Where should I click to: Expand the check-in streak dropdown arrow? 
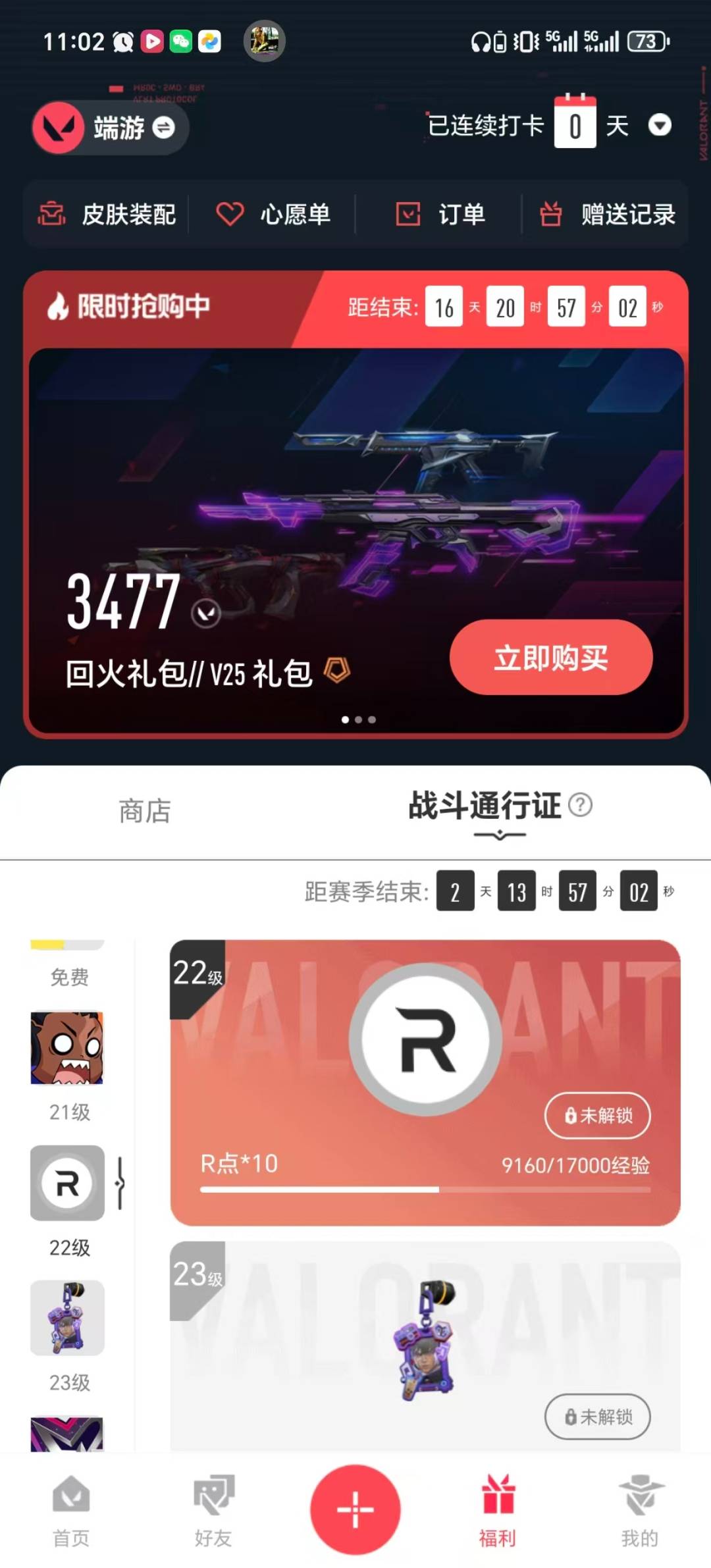(x=661, y=126)
